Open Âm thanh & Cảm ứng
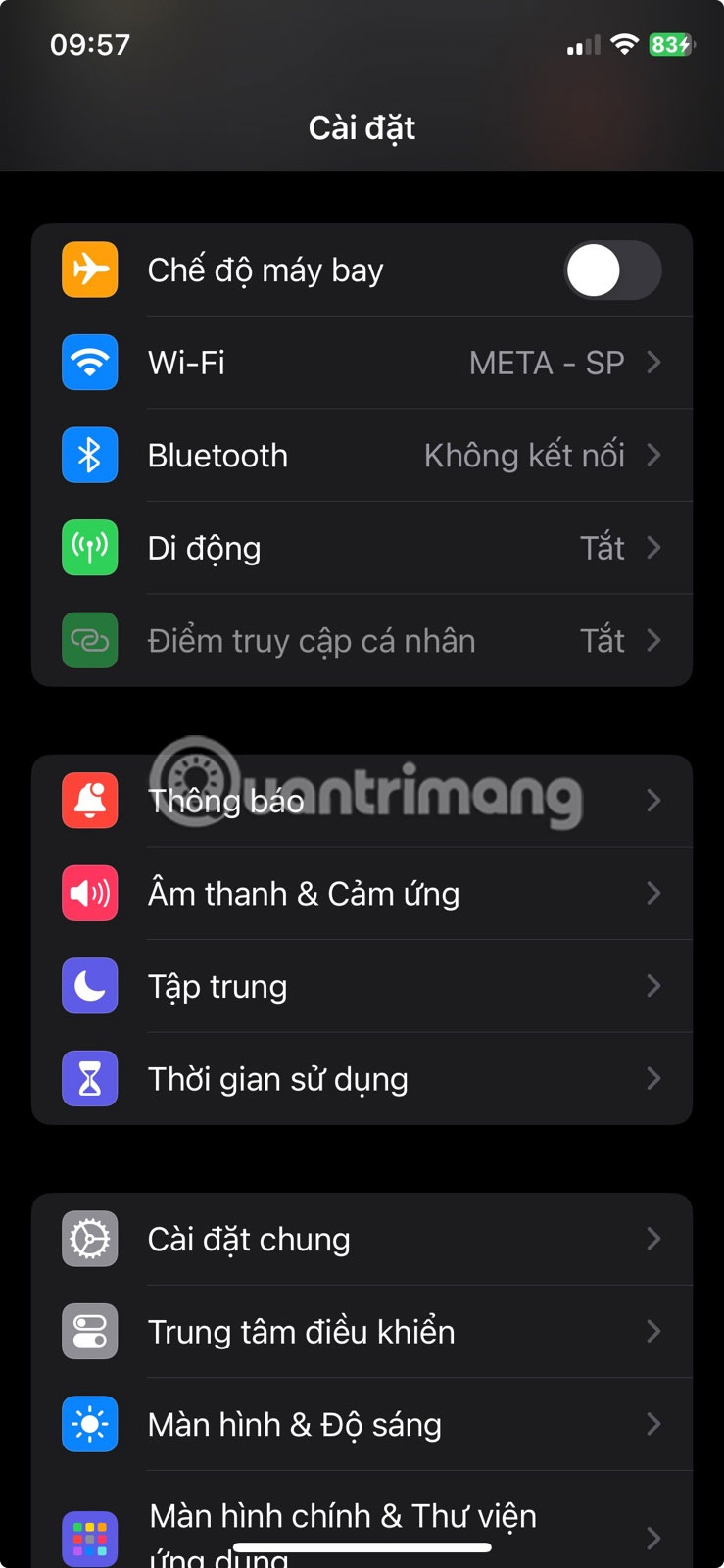This screenshot has height=1568, width=724. pyautogui.click(x=362, y=894)
